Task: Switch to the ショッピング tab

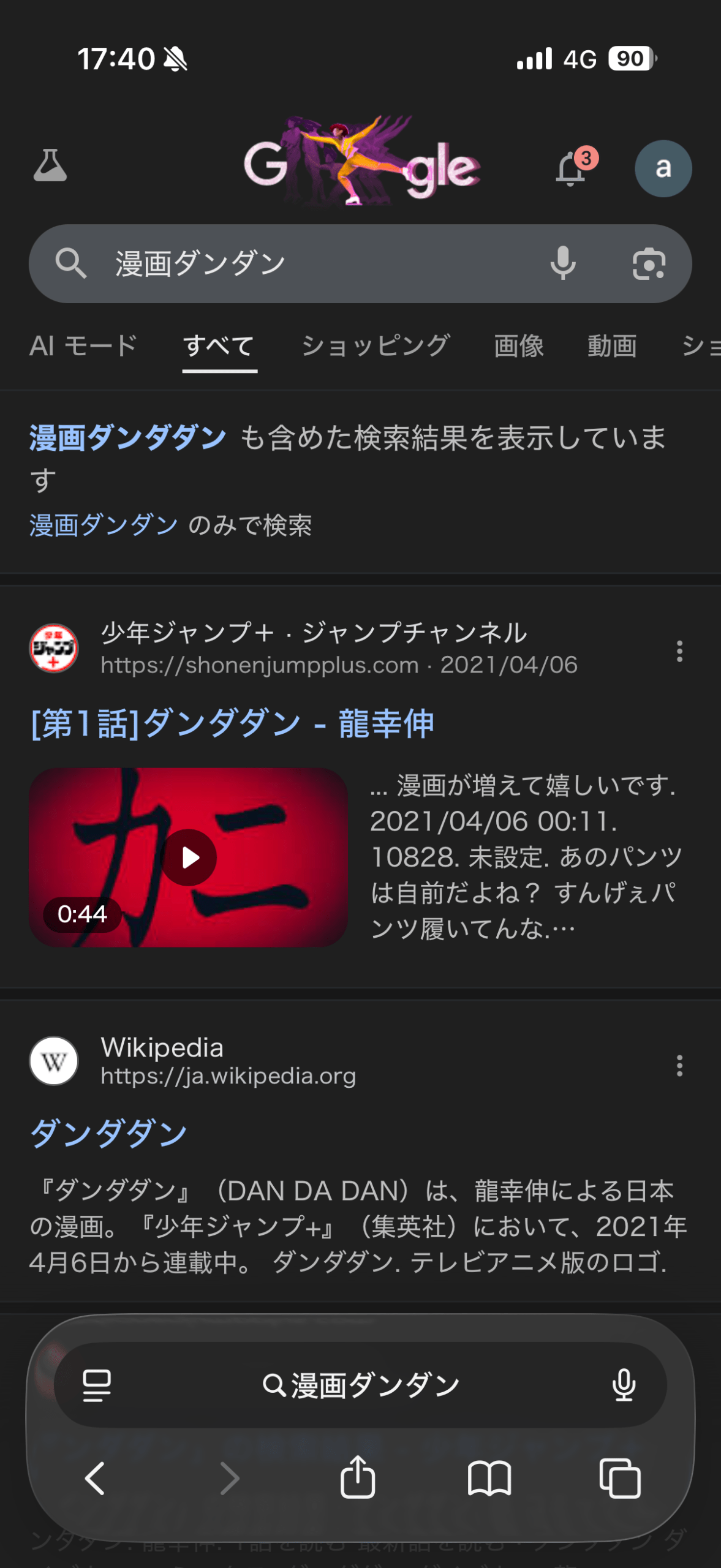Action: click(376, 346)
